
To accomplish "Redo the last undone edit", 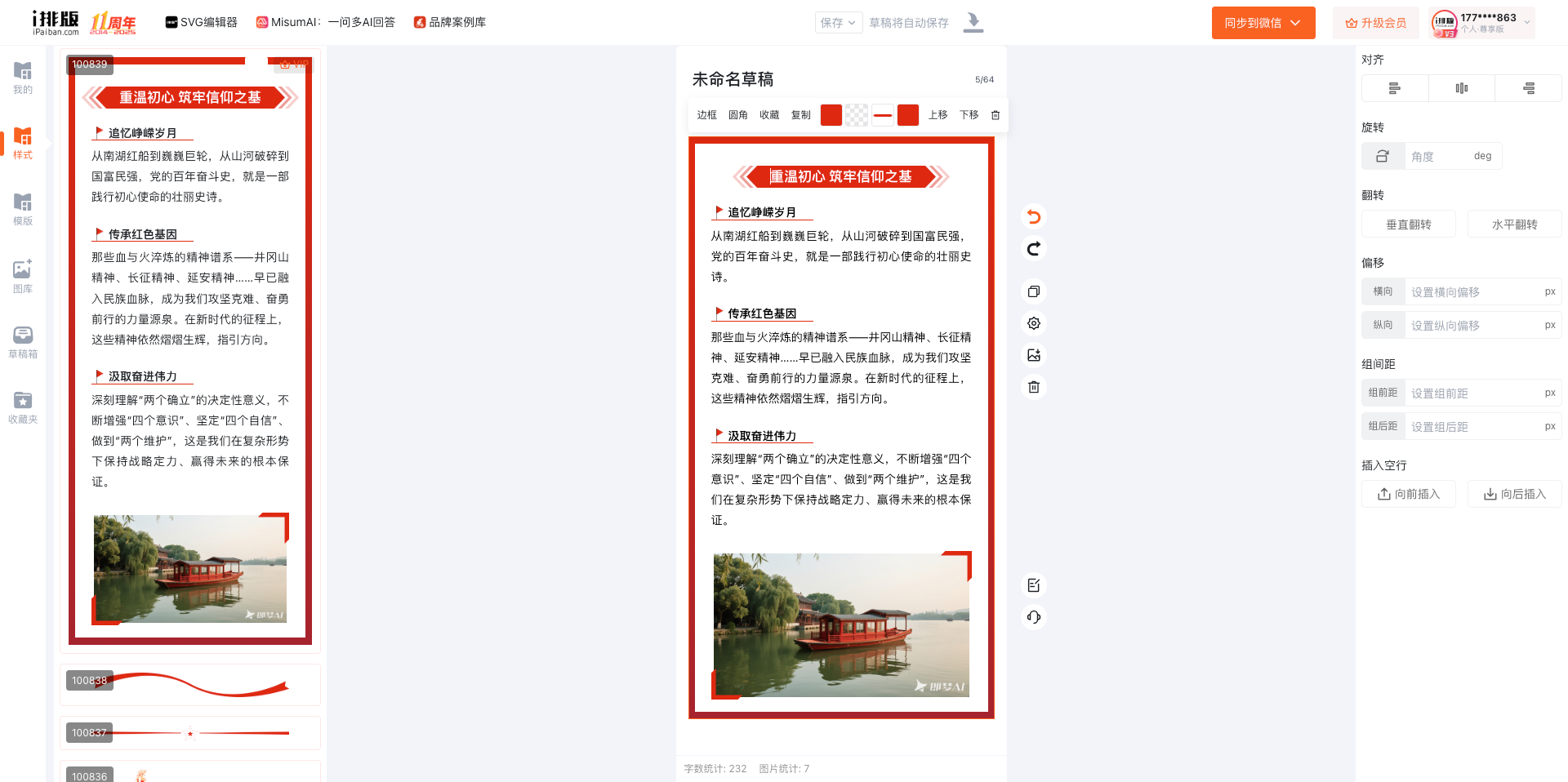I will [x=1034, y=249].
